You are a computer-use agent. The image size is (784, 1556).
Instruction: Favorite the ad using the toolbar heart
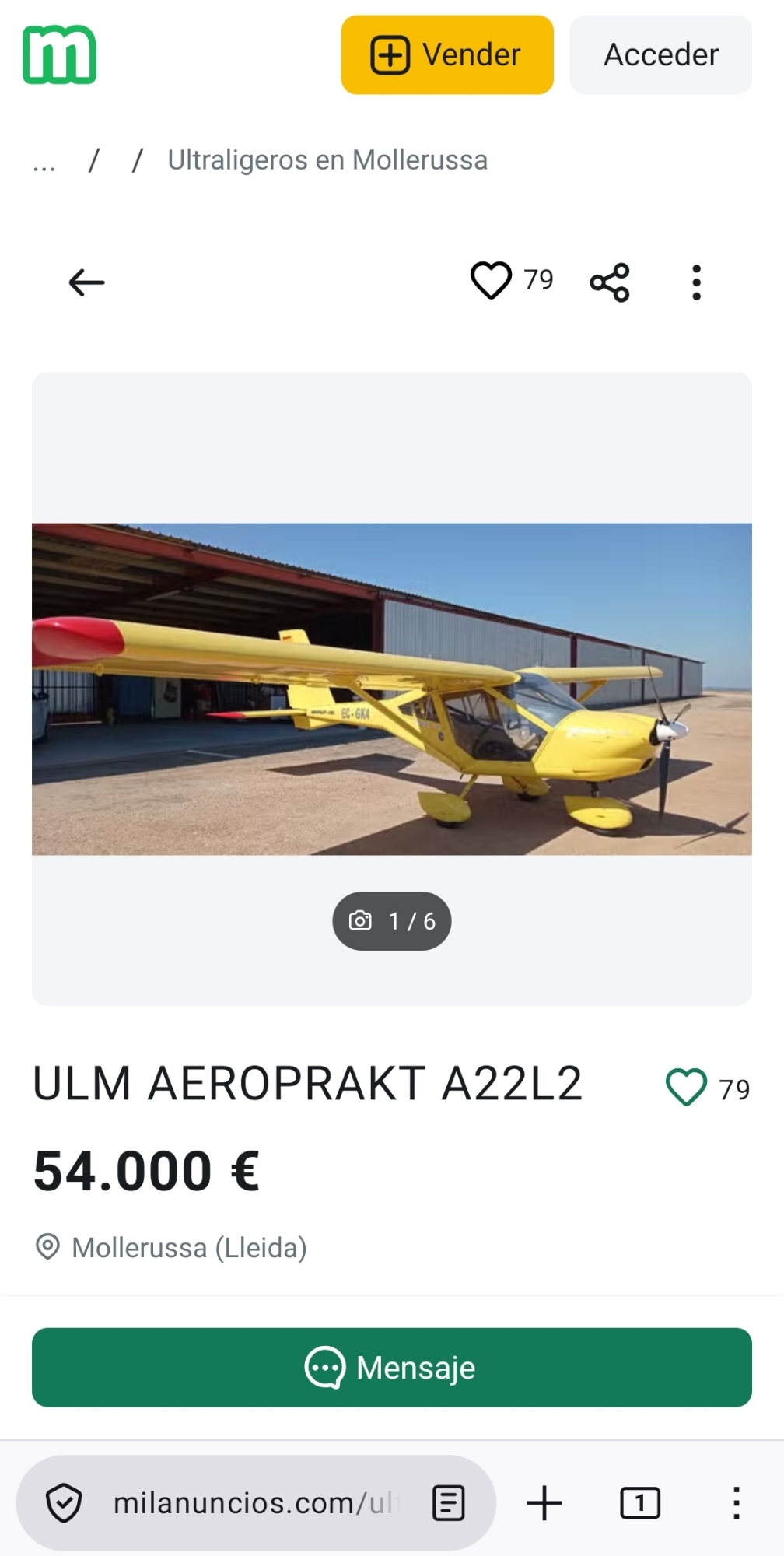coord(492,281)
